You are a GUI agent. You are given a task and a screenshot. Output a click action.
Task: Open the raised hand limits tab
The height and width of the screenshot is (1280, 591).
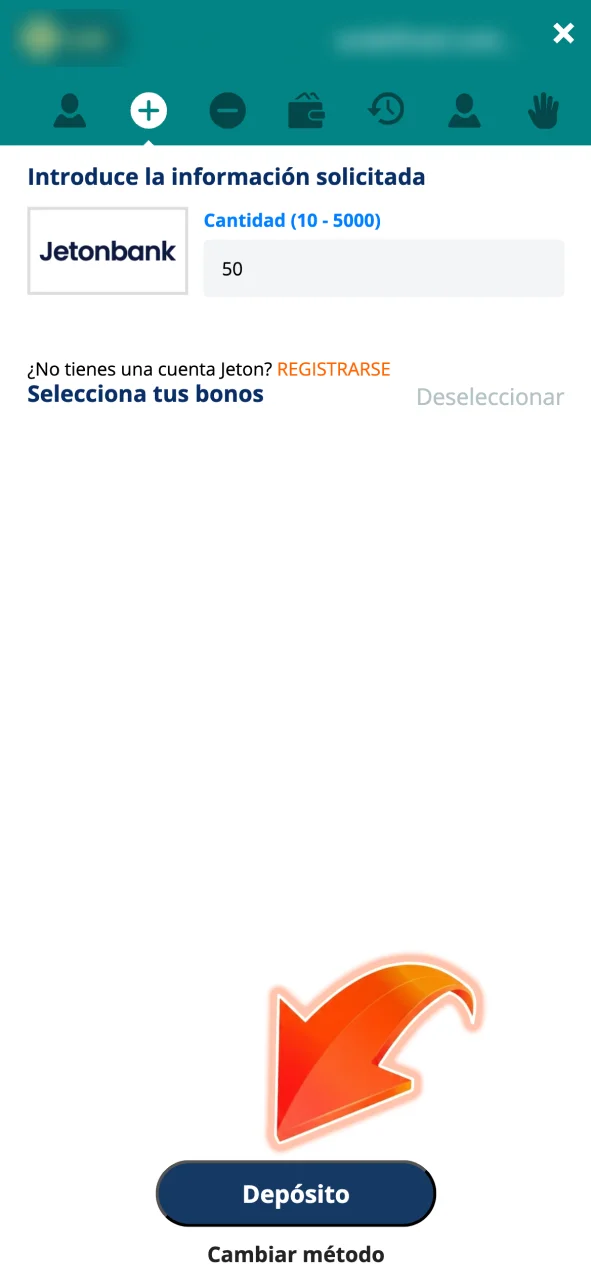(542, 110)
